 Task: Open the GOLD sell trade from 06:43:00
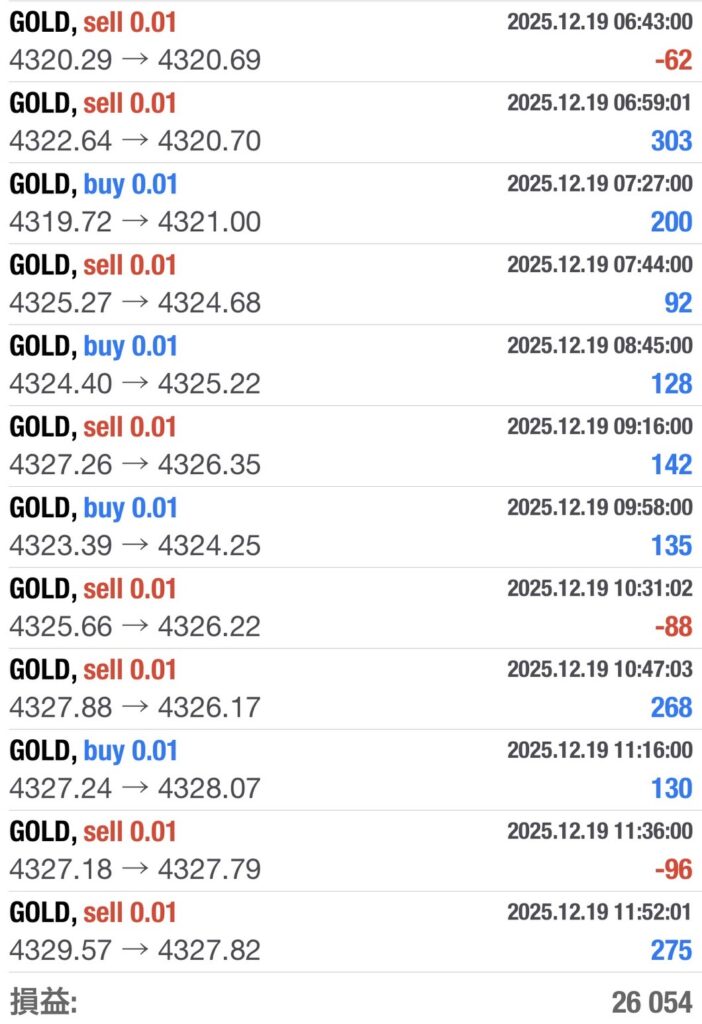[x=350, y=41]
